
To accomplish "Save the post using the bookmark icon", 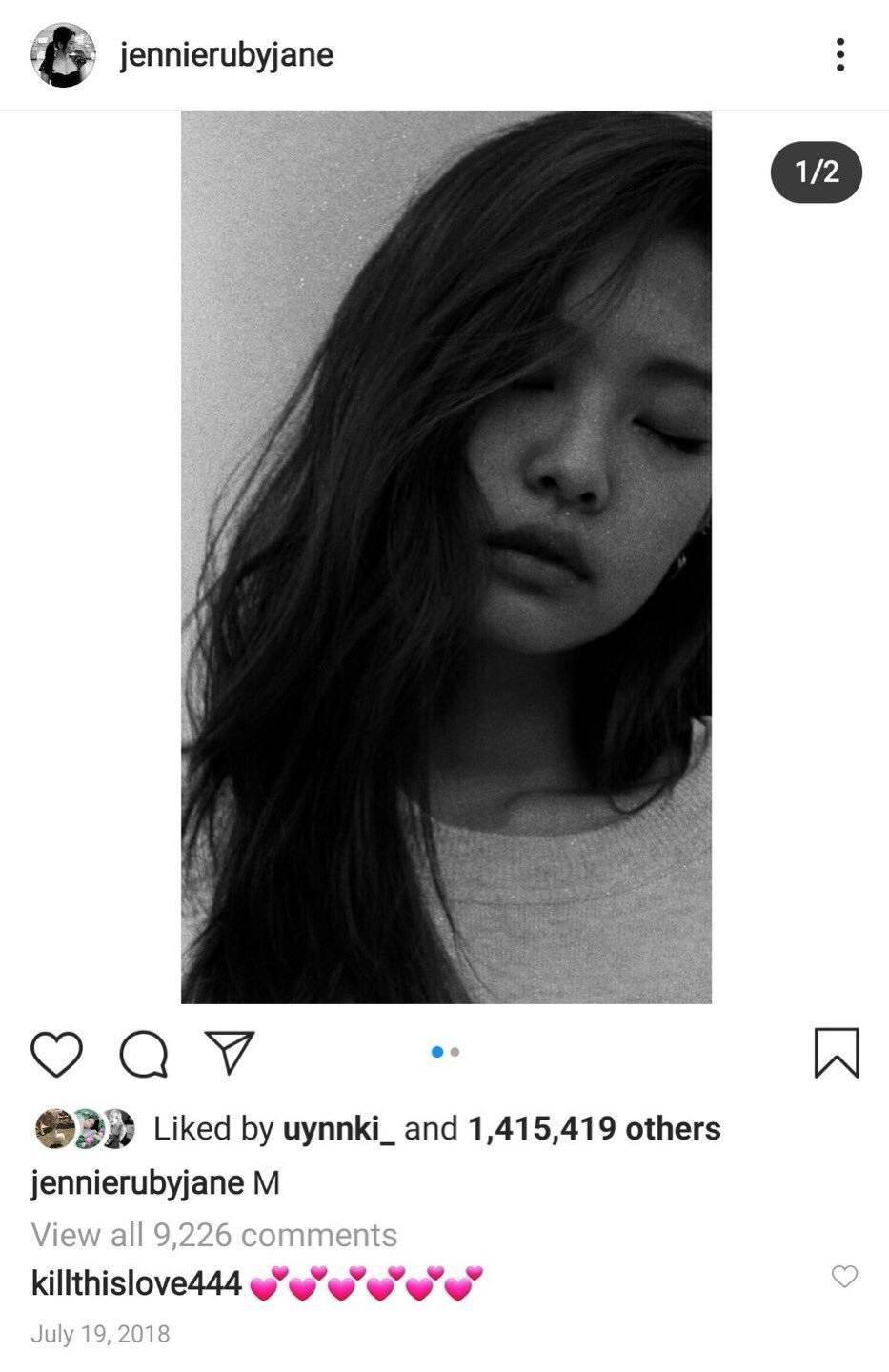I will (x=837, y=1053).
